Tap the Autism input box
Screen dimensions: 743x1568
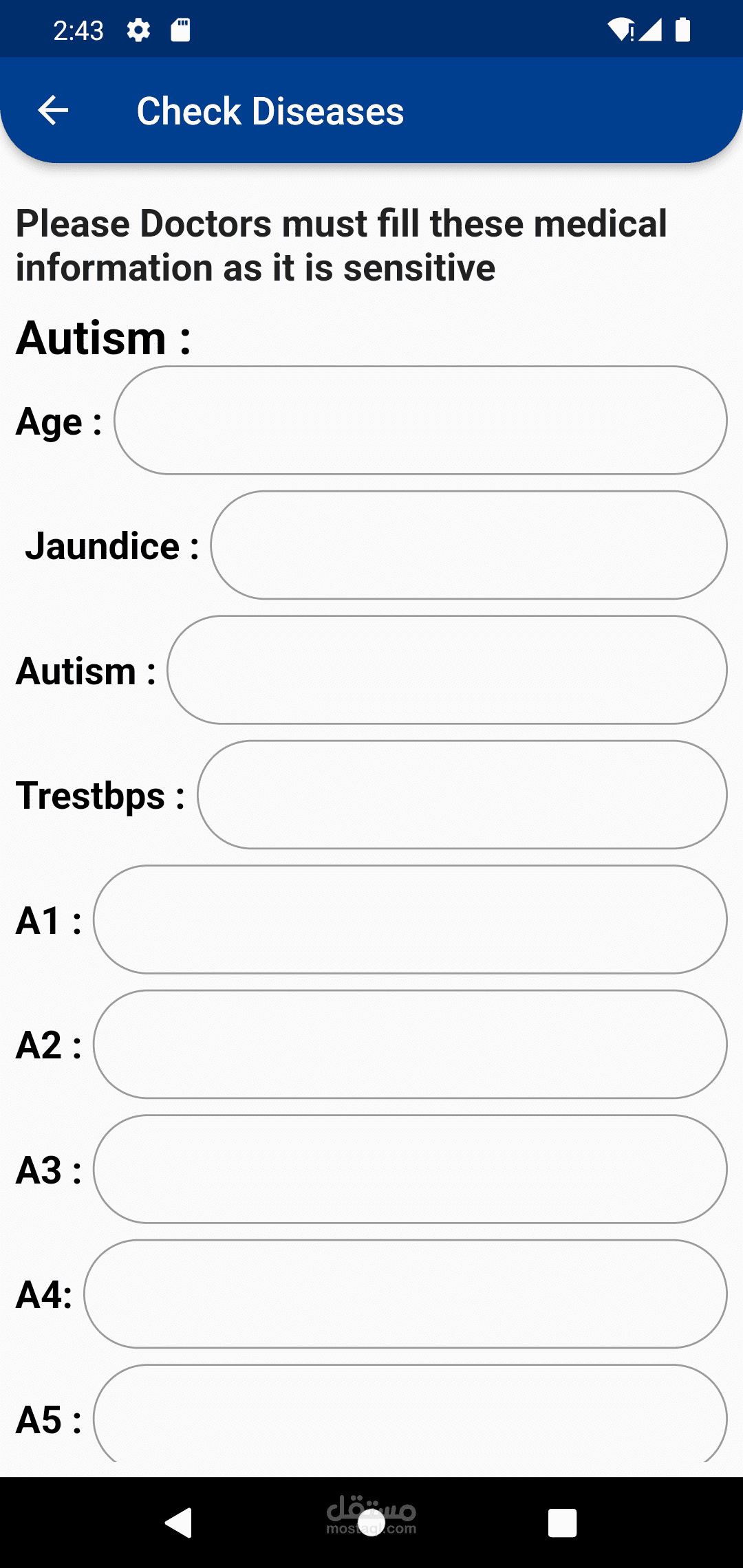[x=447, y=670]
